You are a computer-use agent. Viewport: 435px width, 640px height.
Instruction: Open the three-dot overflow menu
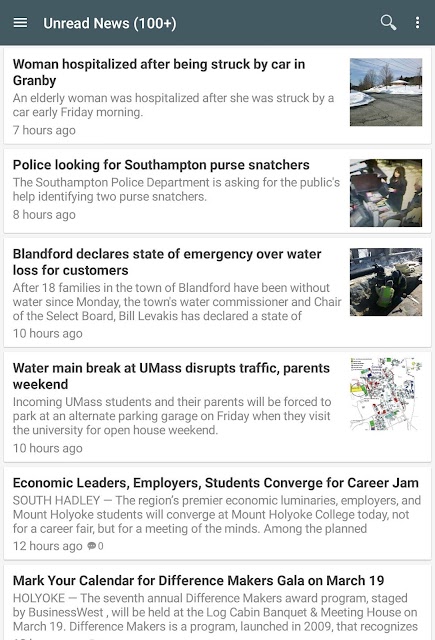[417, 23]
